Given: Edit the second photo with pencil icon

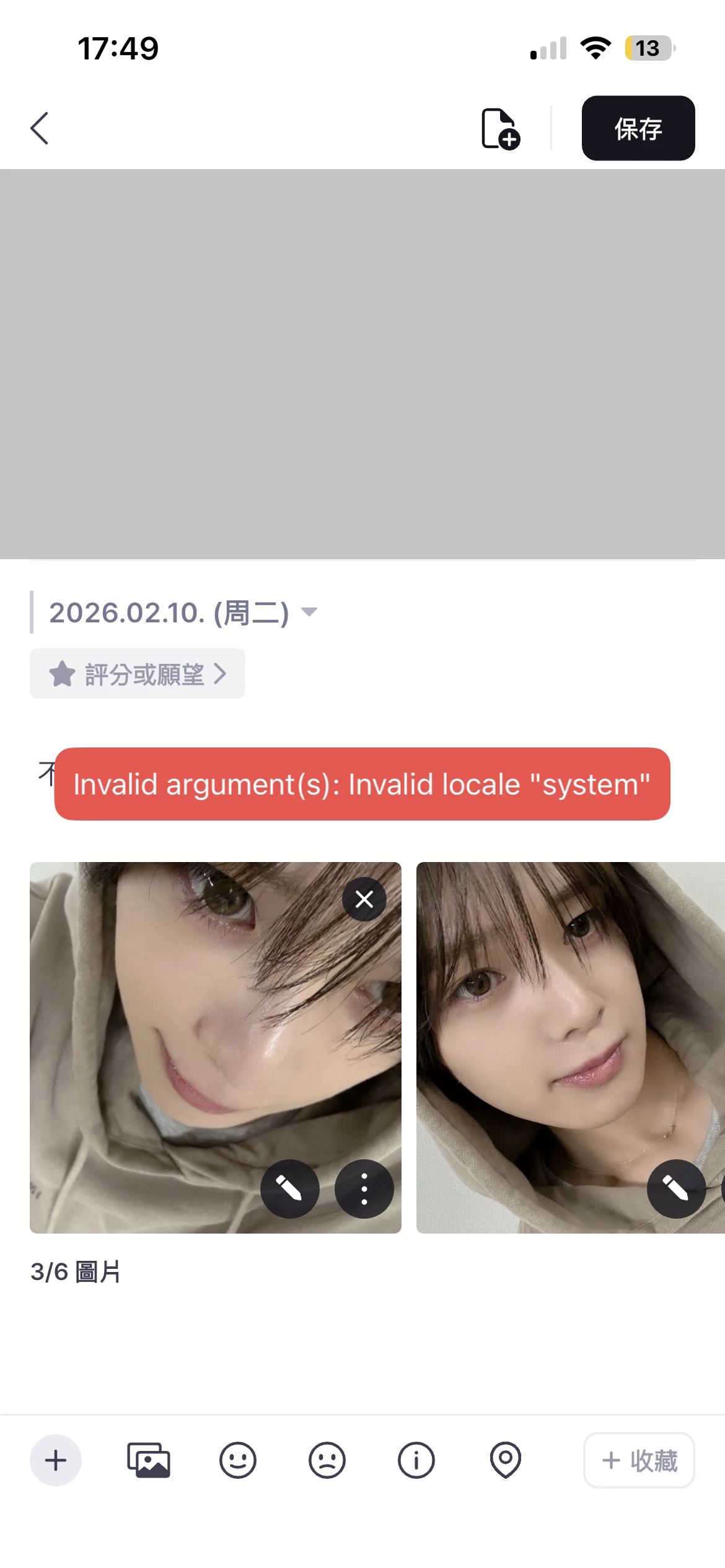Looking at the screenshot, I should coord(676,1188).
